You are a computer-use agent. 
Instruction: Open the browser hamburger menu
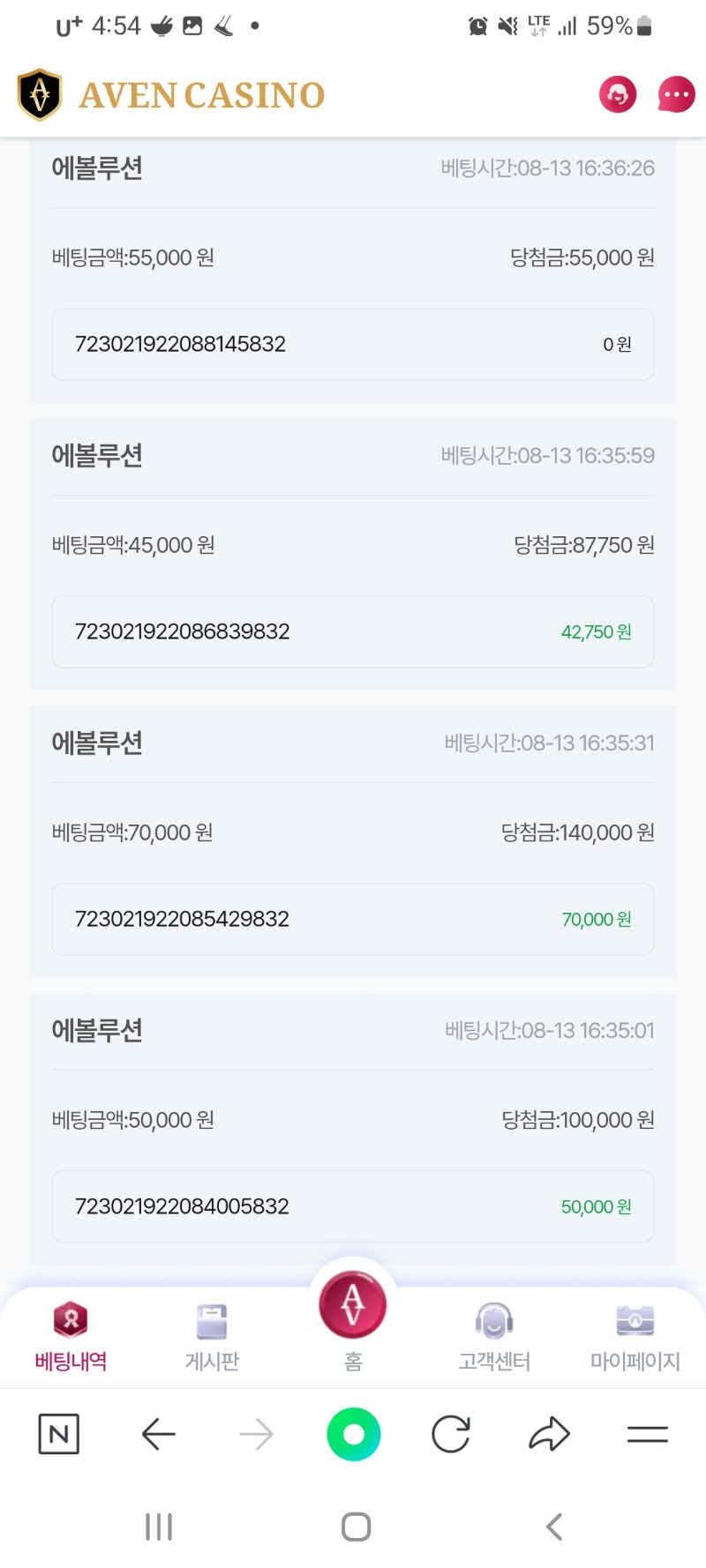click(x=647, y=1435)
